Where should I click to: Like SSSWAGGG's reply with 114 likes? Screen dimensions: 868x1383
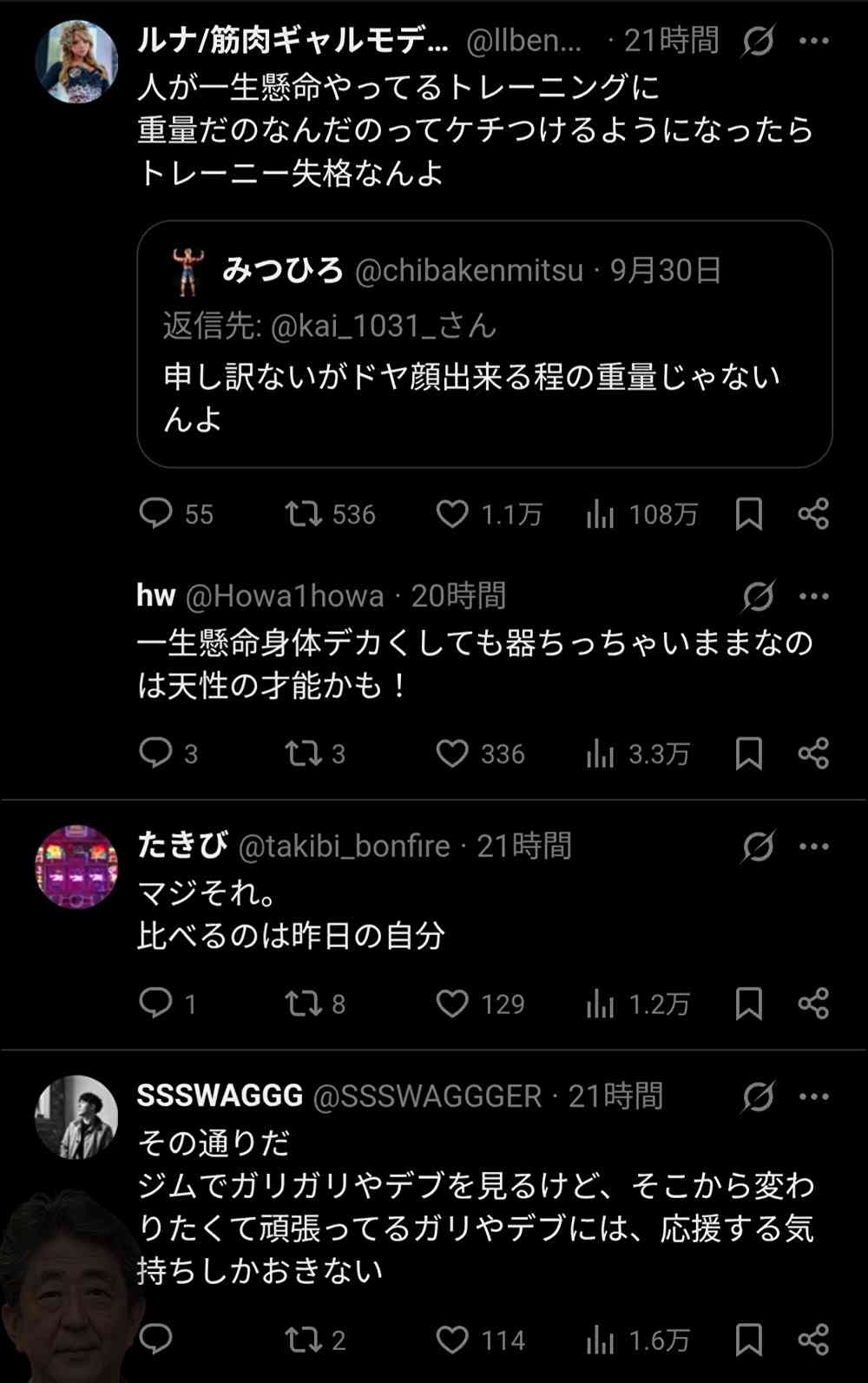[x=452, y=1340]
